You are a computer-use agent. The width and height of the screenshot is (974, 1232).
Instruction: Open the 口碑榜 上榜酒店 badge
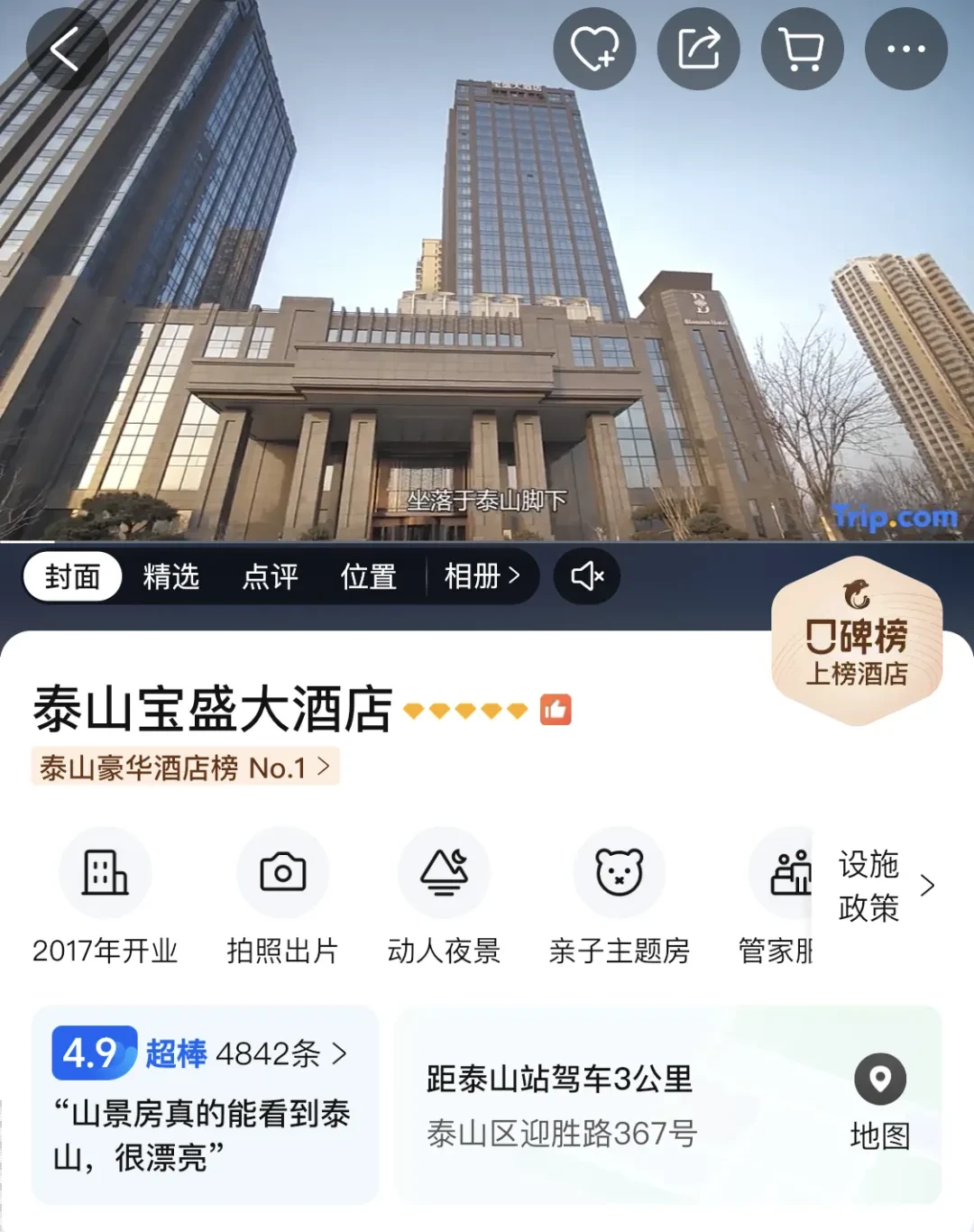[x=856, y=642]
